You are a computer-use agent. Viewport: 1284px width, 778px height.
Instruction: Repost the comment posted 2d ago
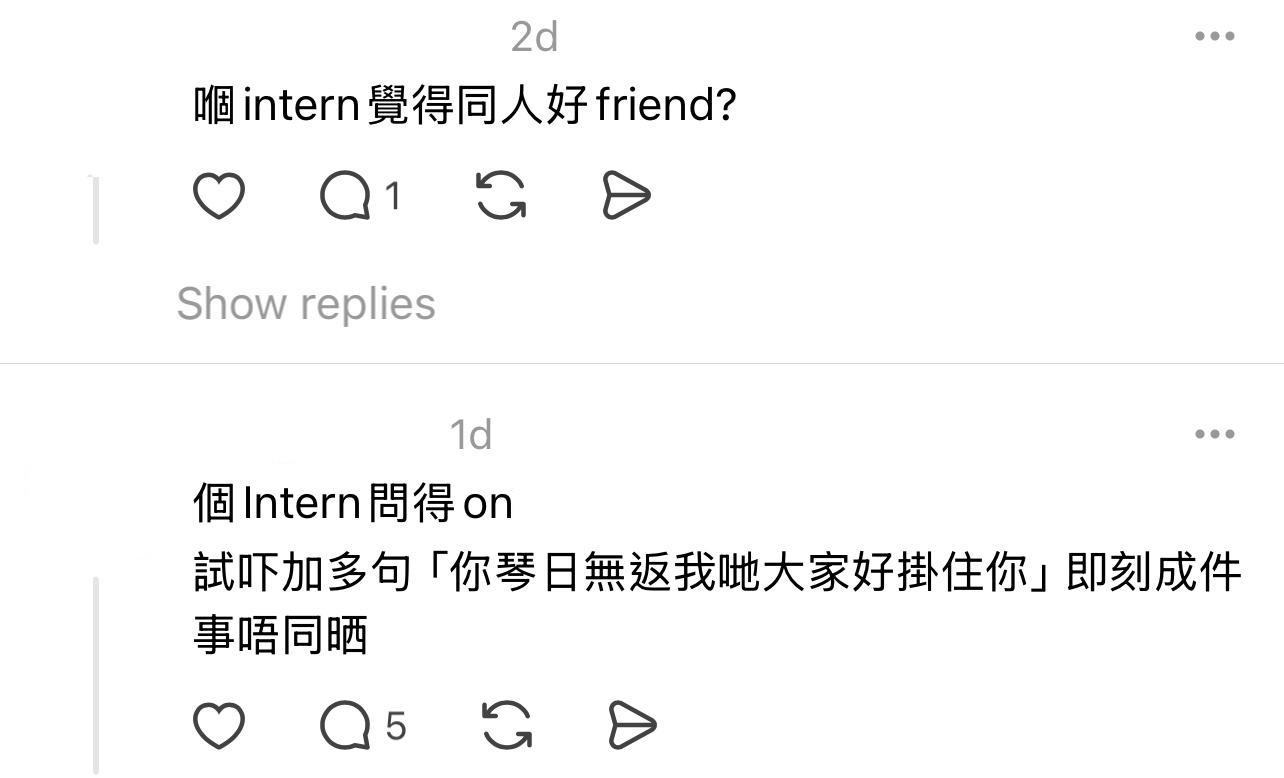[x=501, y=195]
